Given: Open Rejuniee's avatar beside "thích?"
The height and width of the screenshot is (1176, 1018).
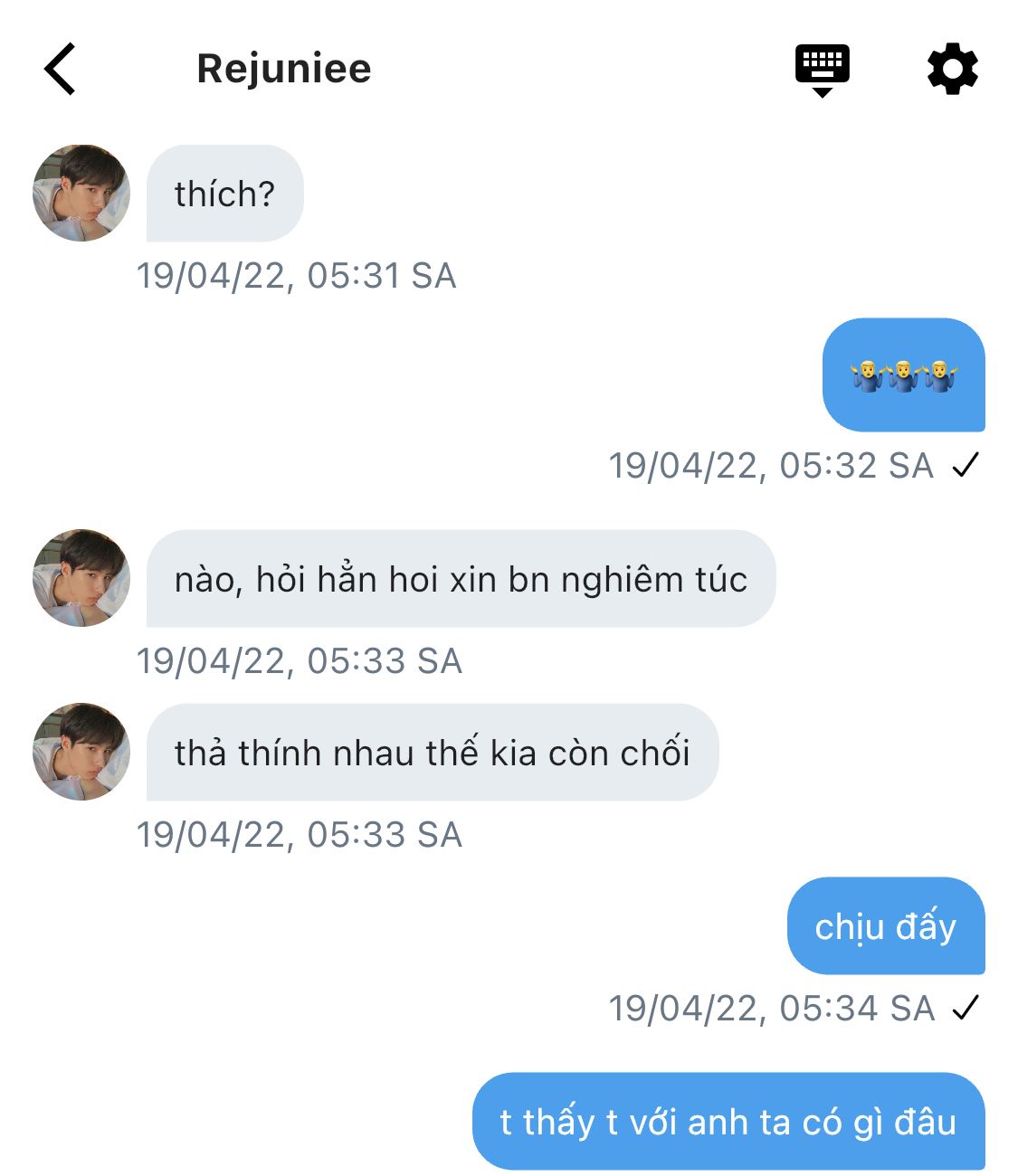Looking at the screenshot, I should point(81,194).
